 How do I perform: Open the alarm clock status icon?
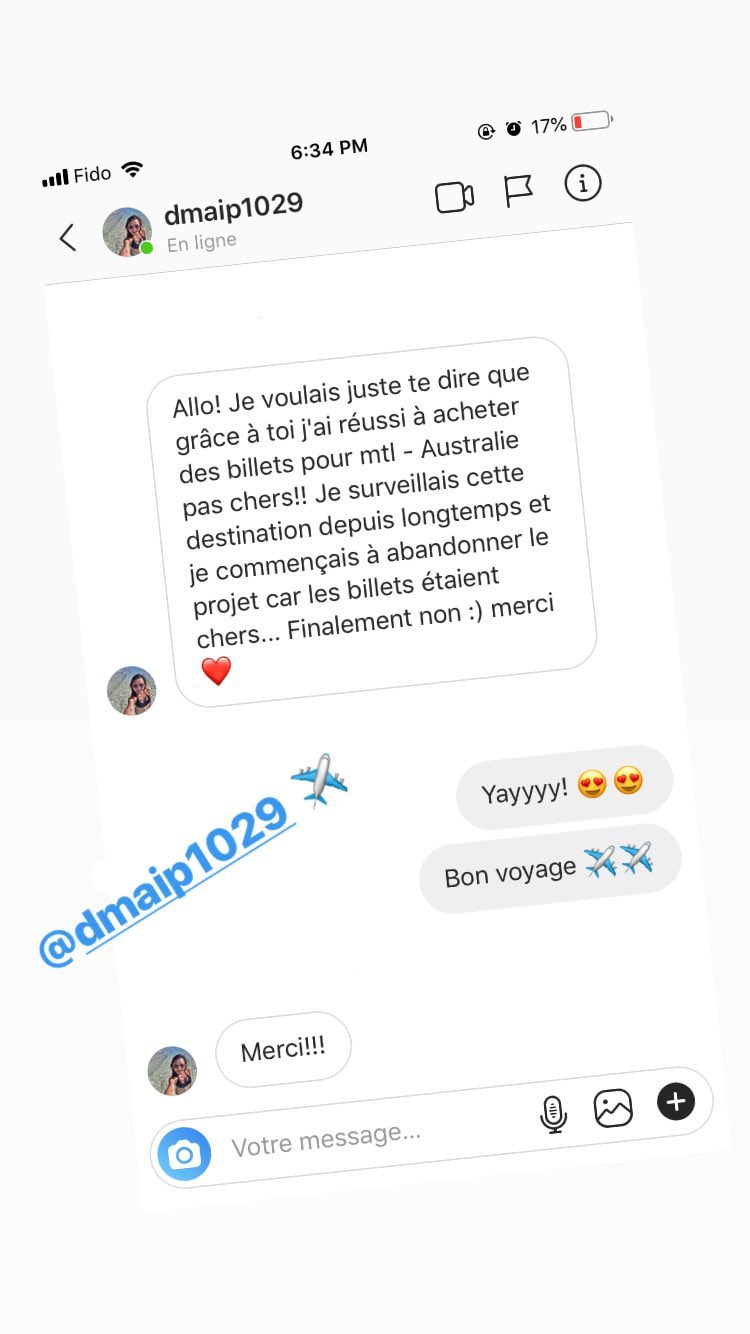click(x=512, y=129)
